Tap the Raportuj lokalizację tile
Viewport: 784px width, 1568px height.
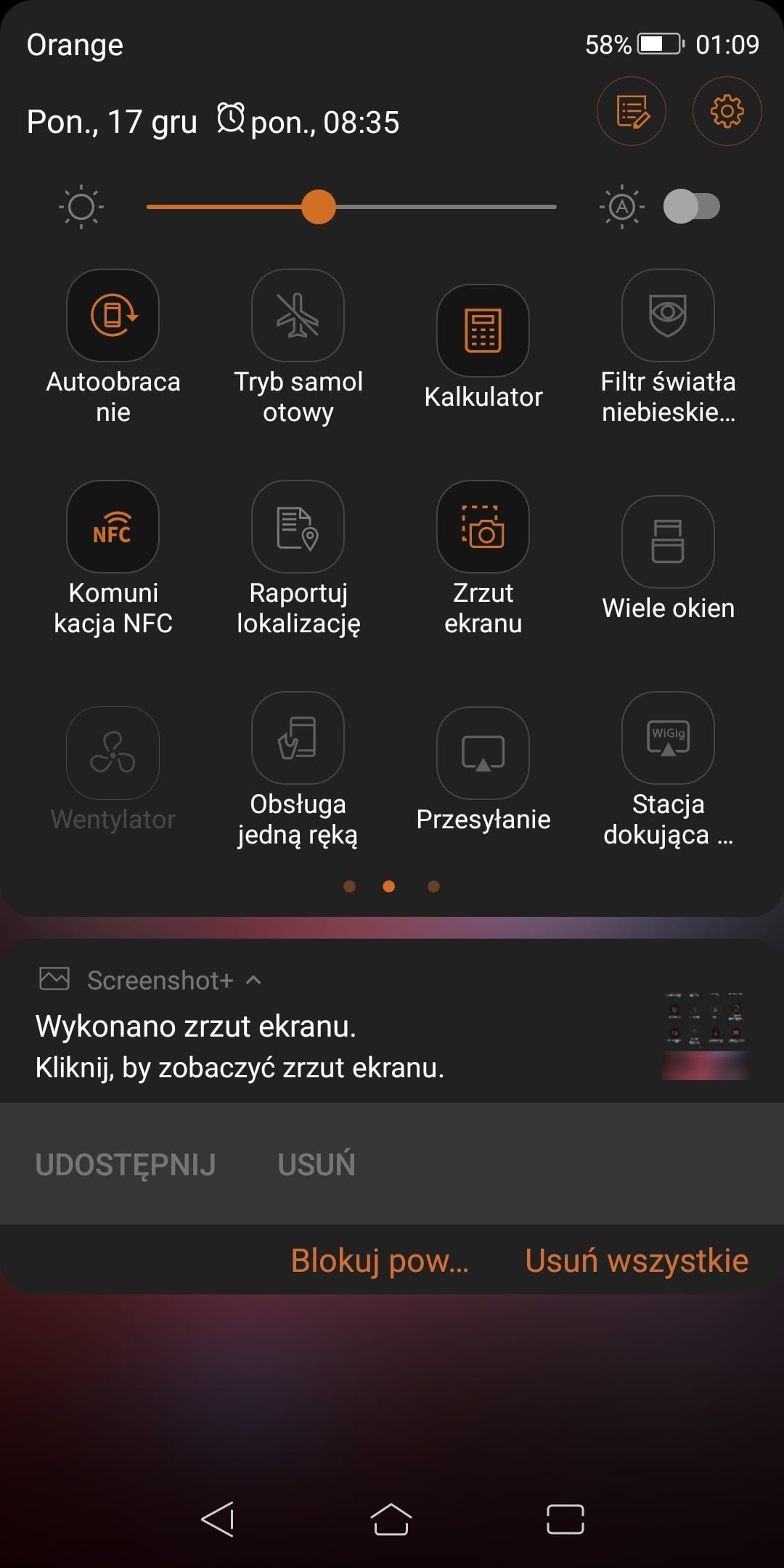tap(298, 526)
